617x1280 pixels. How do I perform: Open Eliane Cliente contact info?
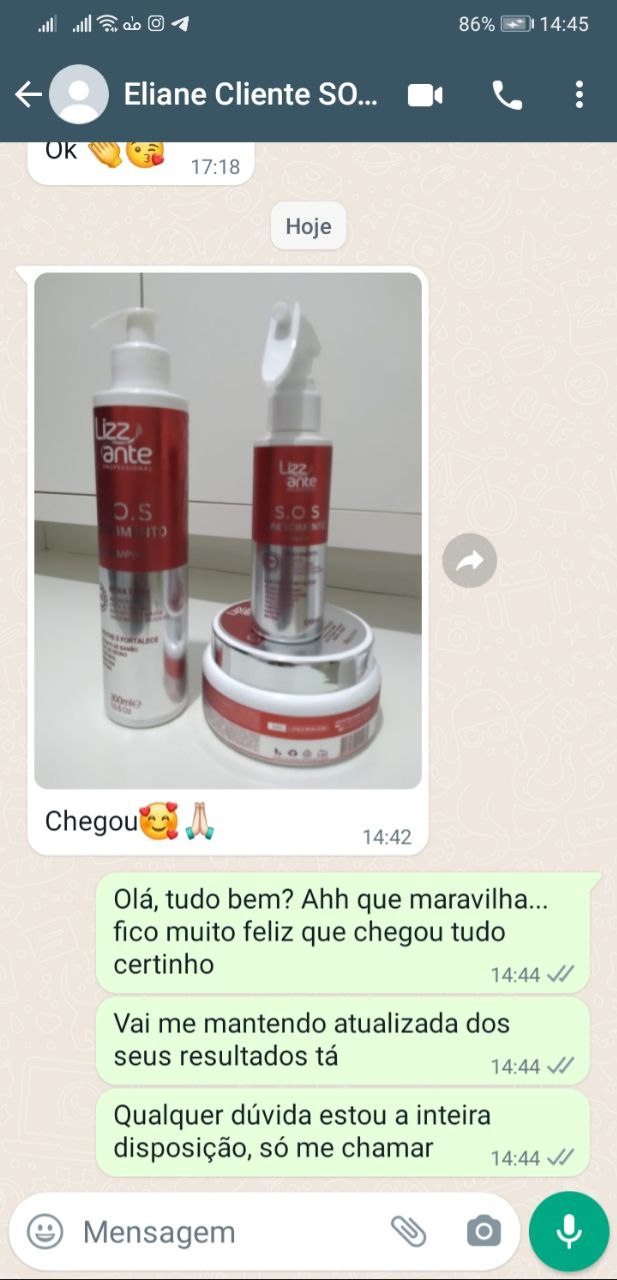pos(250,95)
